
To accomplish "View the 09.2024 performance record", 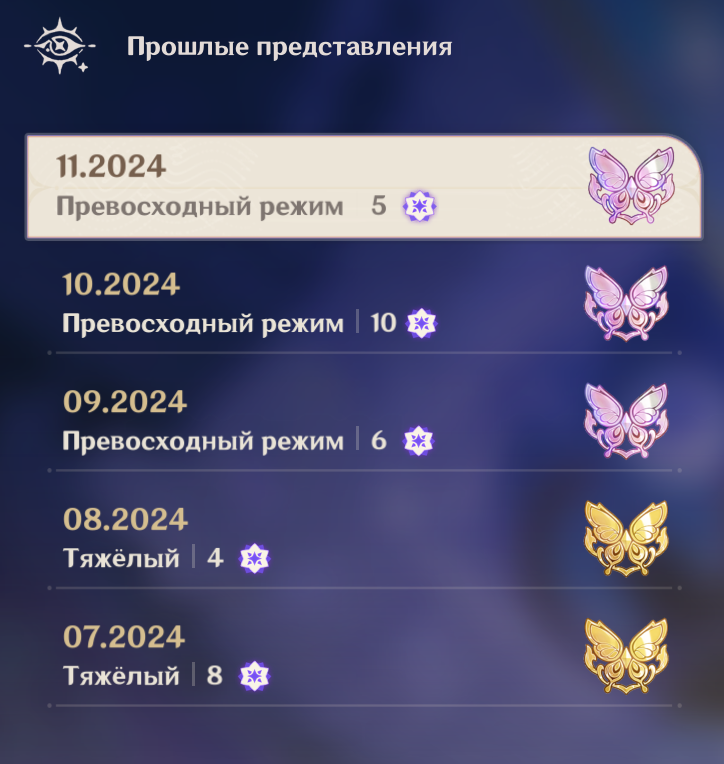I will click(x=360, y=421).
